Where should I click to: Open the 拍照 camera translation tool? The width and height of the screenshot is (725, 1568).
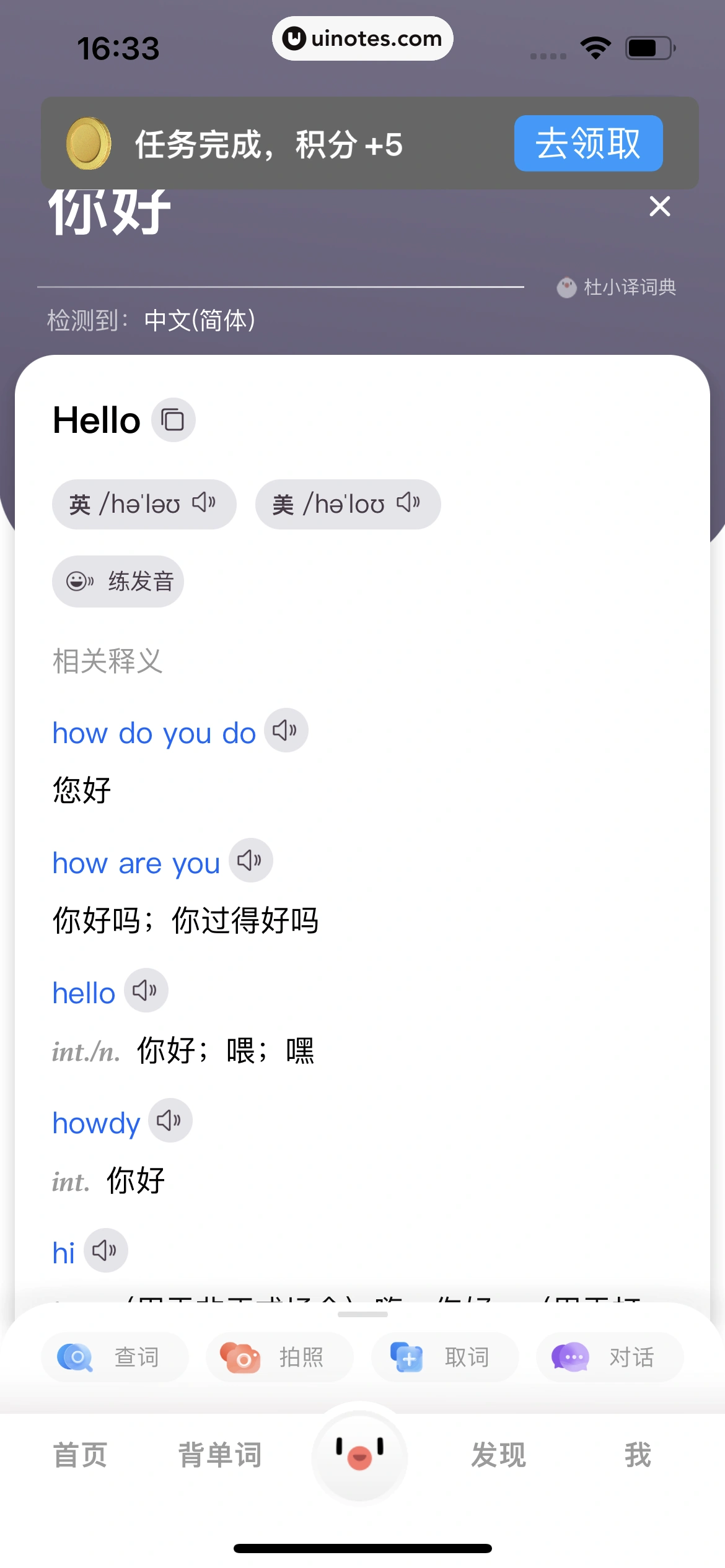click(279, 1356)
